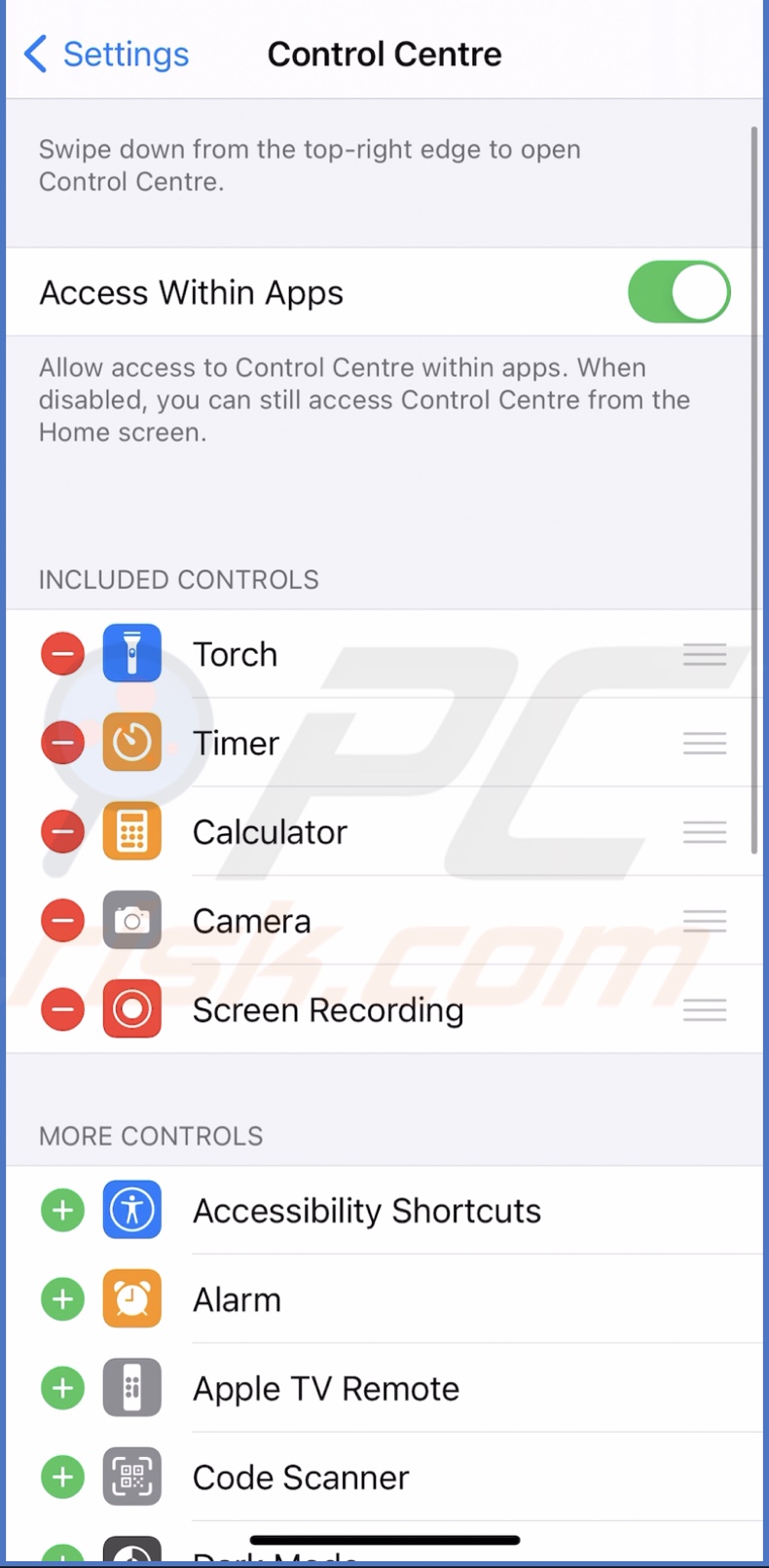Remove Screen Recording from Control Centre

point(62,1009)
